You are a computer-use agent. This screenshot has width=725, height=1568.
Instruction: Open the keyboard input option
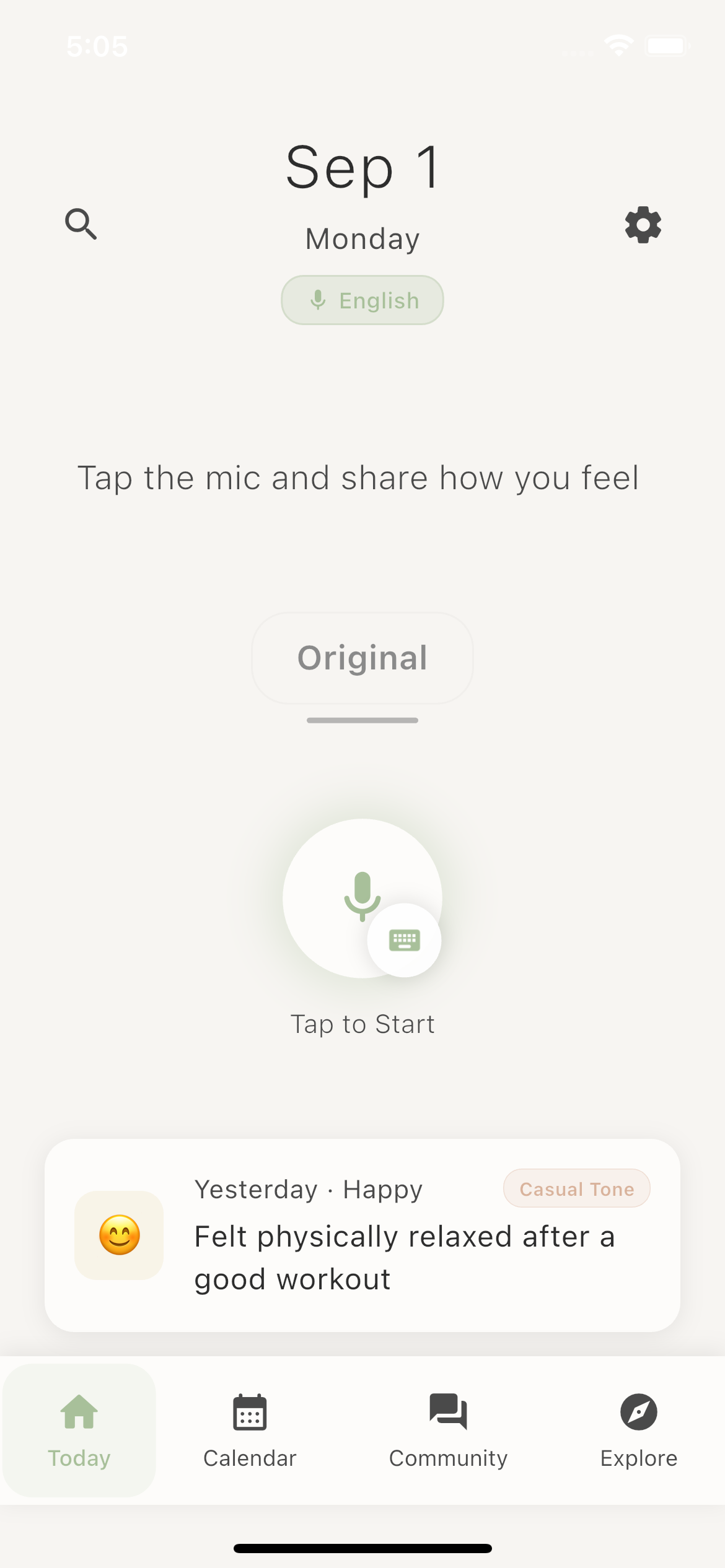point(405,939)
